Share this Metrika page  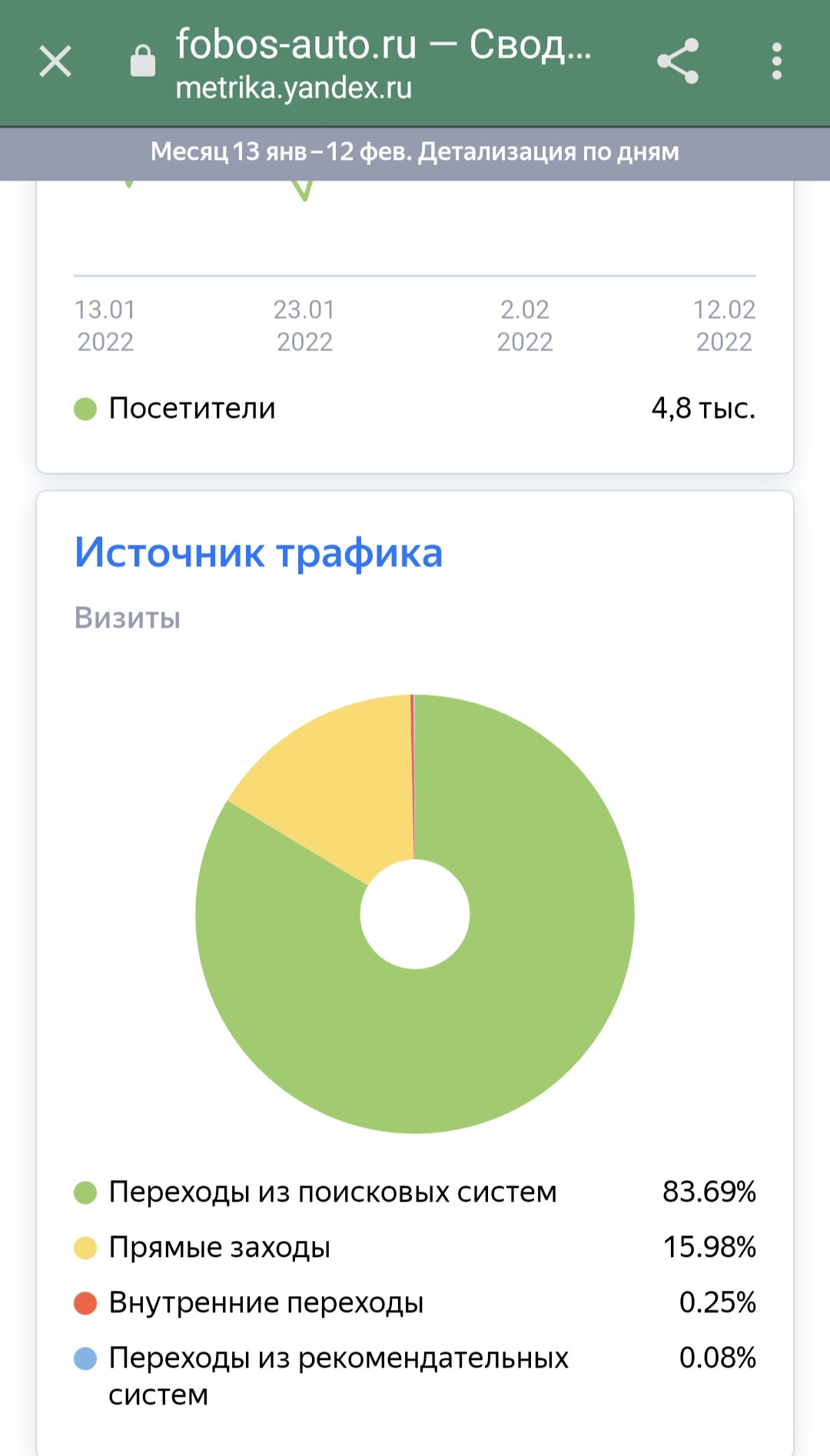coord(678,61)
